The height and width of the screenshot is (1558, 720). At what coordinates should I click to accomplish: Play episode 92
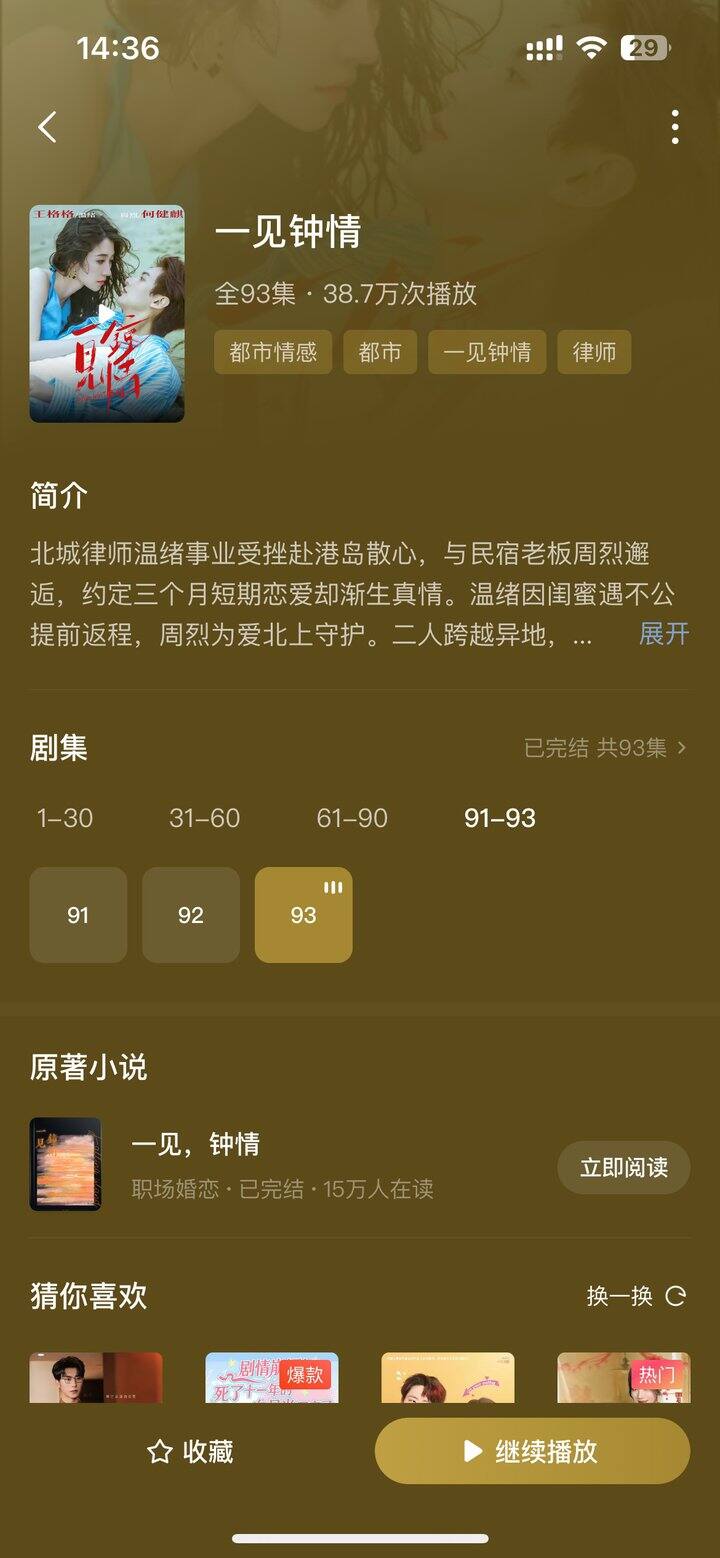coord(191,915)
